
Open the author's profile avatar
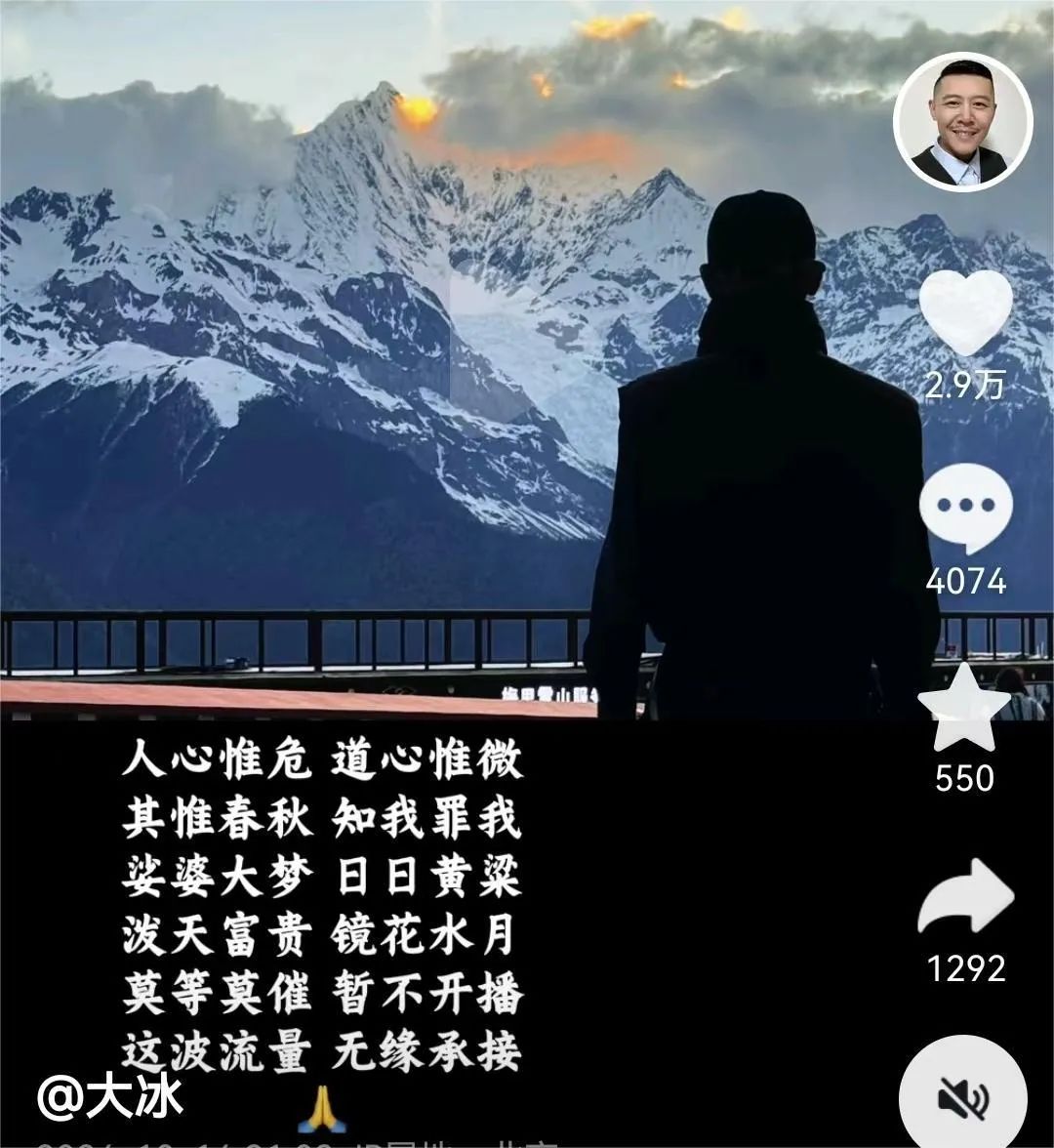[x=962, y=122]
